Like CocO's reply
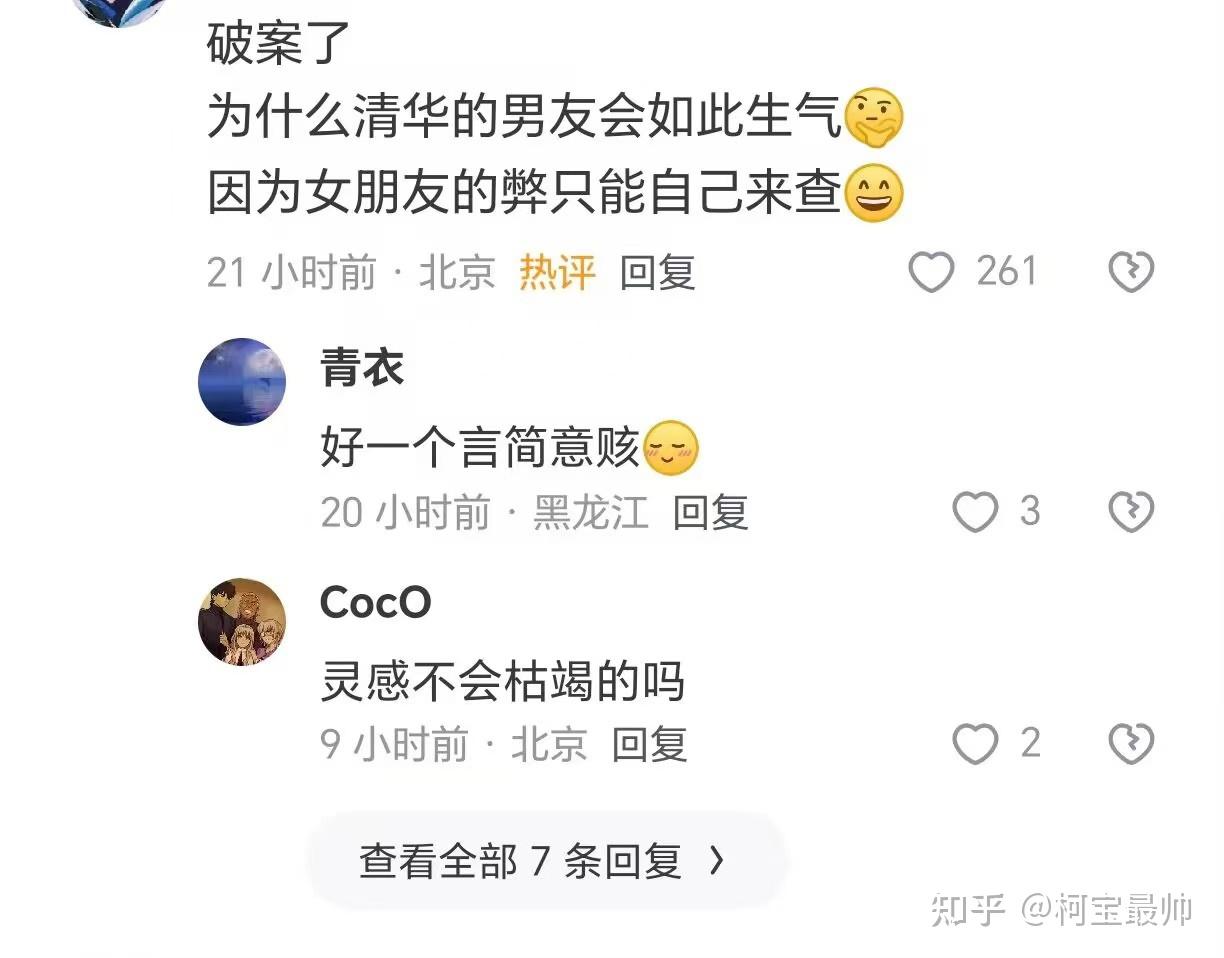 [x=974, y=744]
